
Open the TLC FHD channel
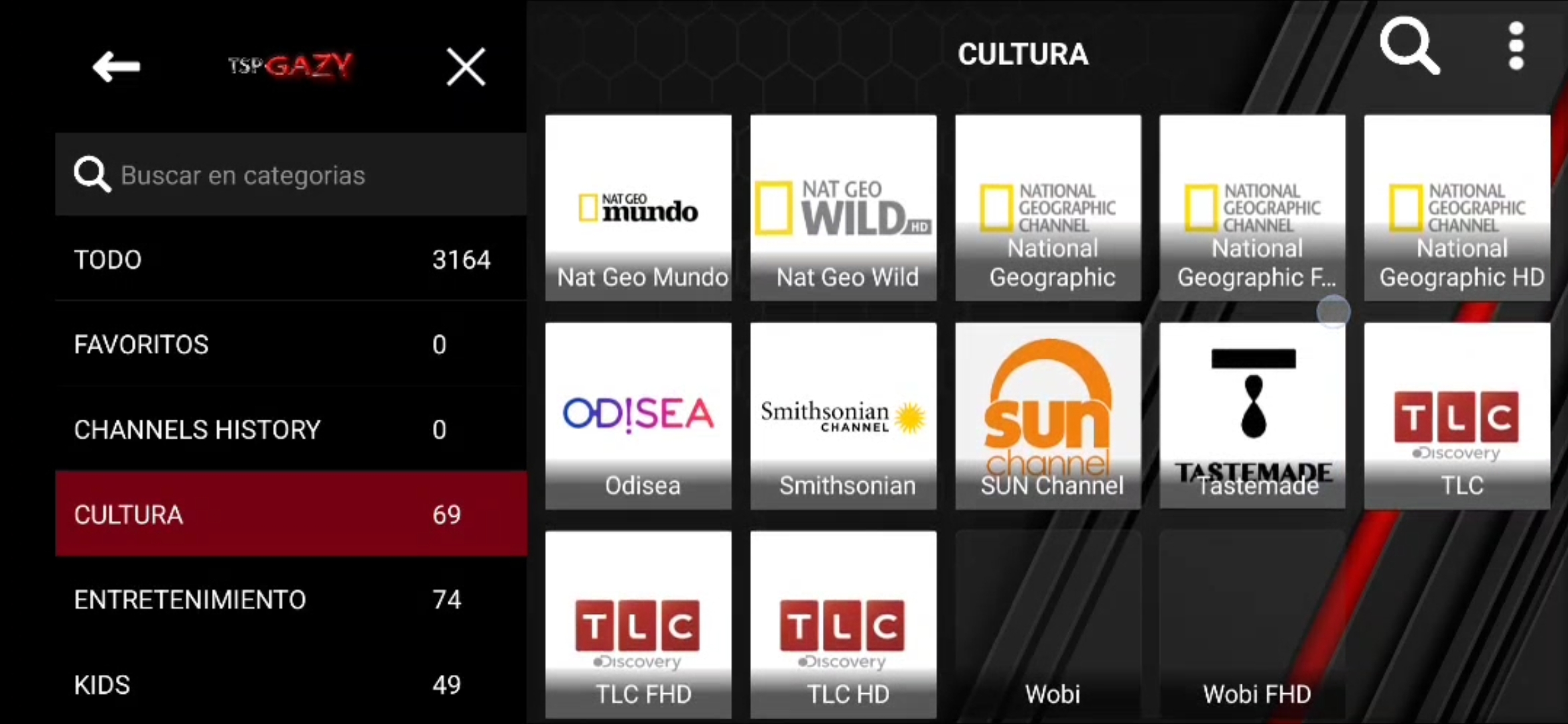(638, 625)
